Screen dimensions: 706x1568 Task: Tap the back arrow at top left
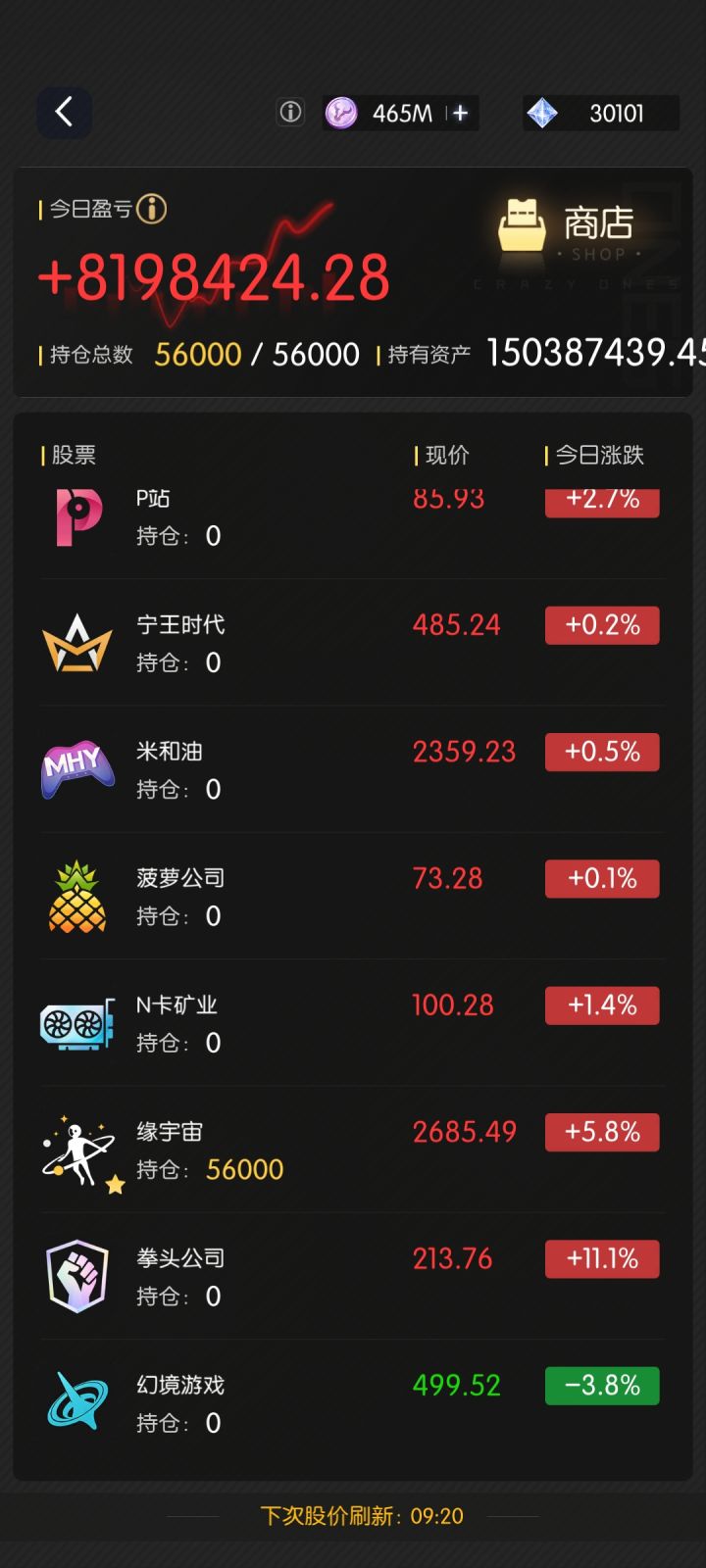[x=64, y=112]
